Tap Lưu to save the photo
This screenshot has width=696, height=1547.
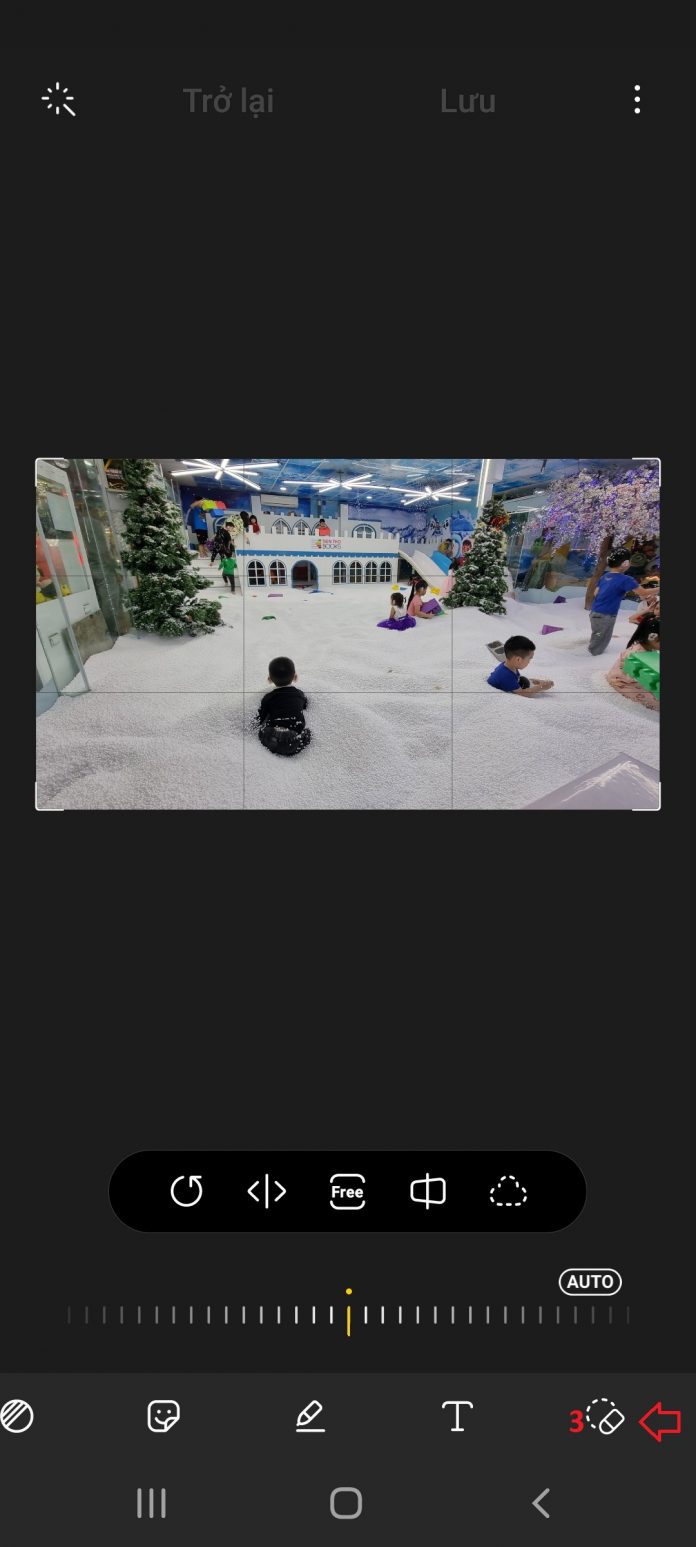pos(467,101)
